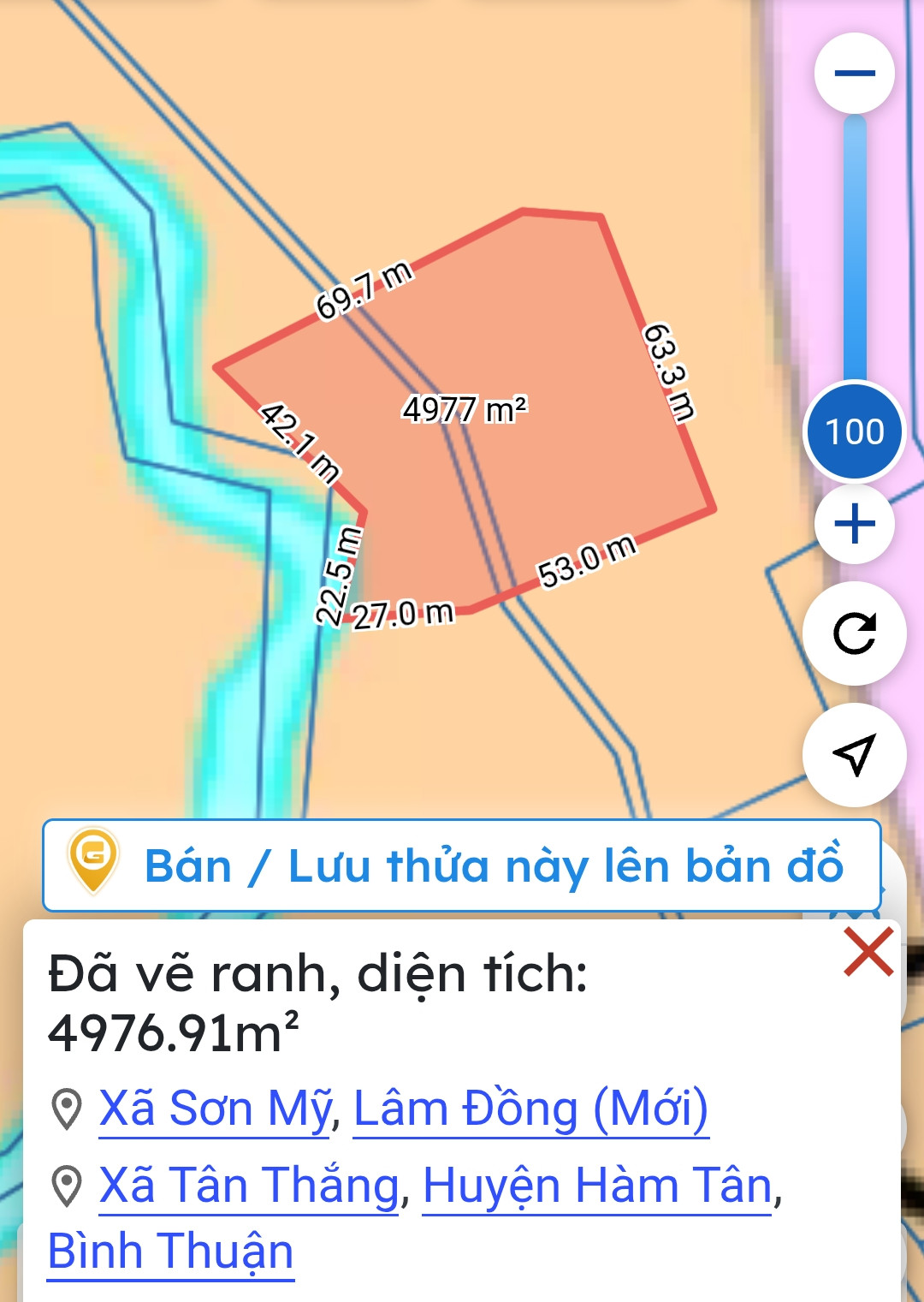This screenshot has height=1302, width=924.
Task: Open the Lâm Đồng (Mới) link
Action: 530,1109
